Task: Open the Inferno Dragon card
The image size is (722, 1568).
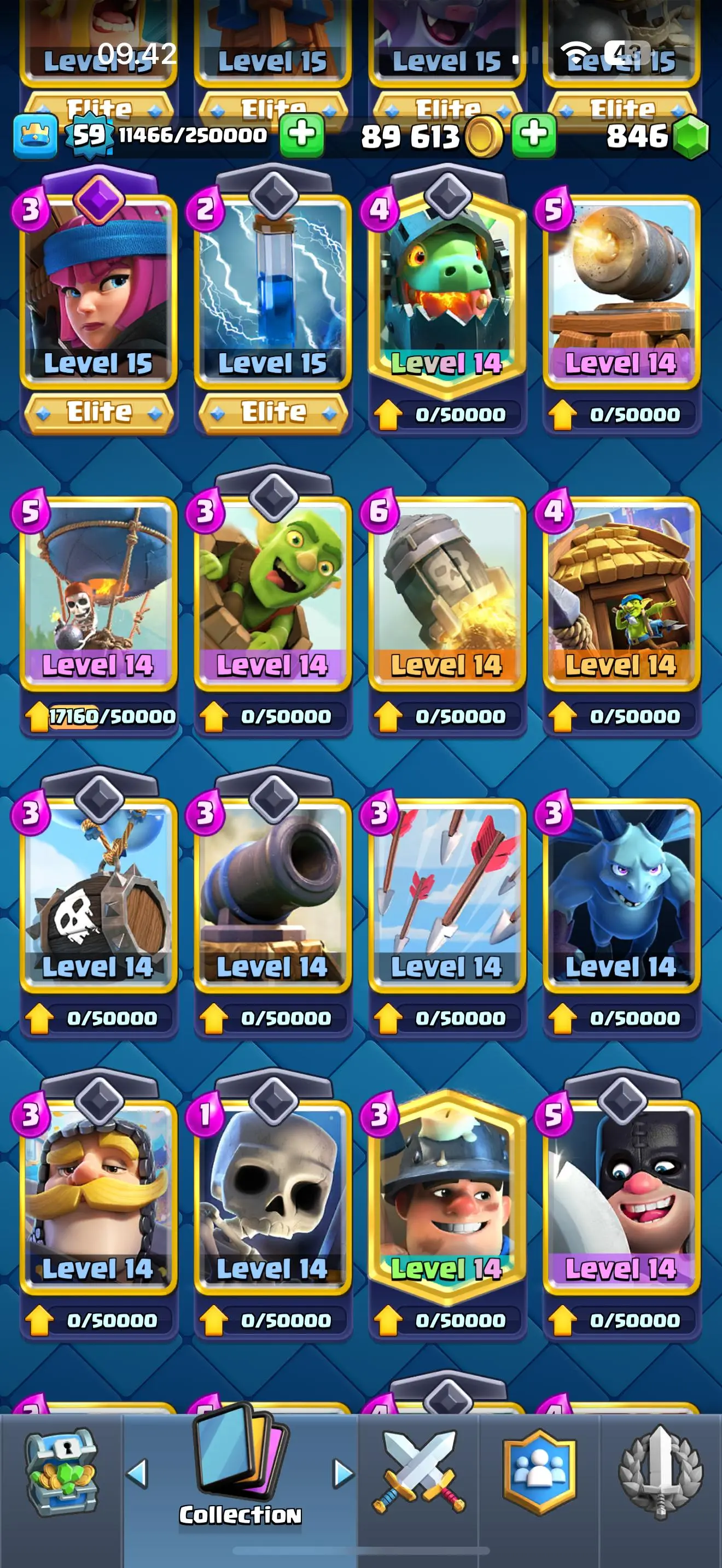Action: coord(447,292)
